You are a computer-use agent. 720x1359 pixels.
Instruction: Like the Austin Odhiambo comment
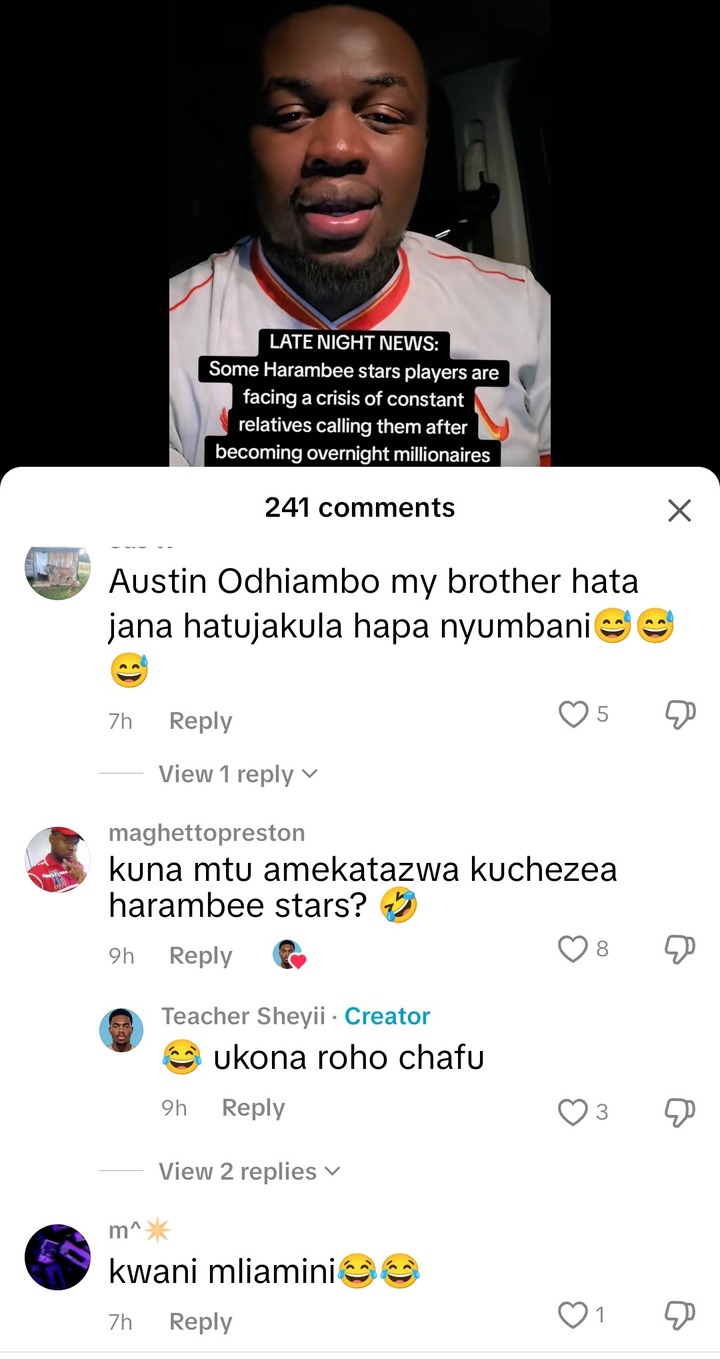(x=573, y=714)
